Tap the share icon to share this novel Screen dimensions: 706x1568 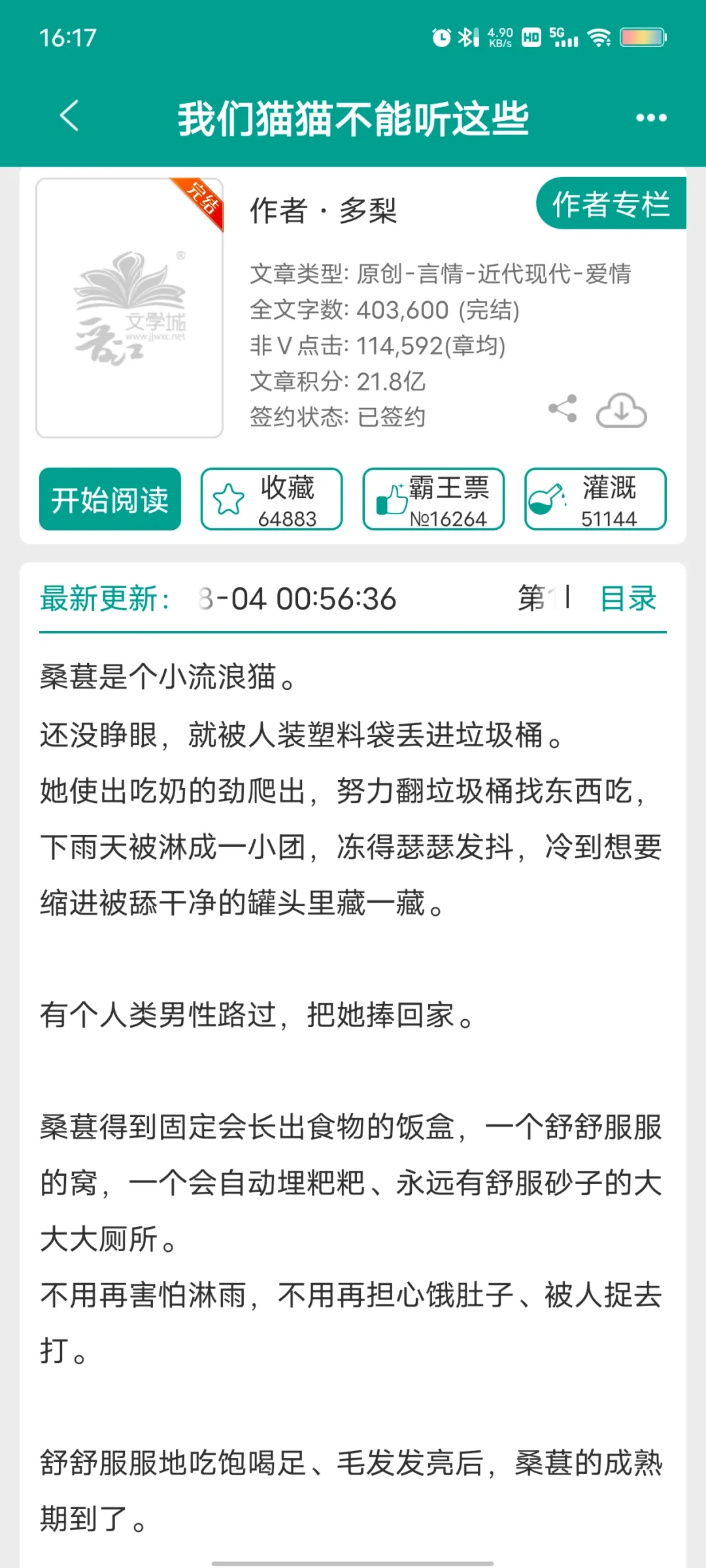[563, 408]
